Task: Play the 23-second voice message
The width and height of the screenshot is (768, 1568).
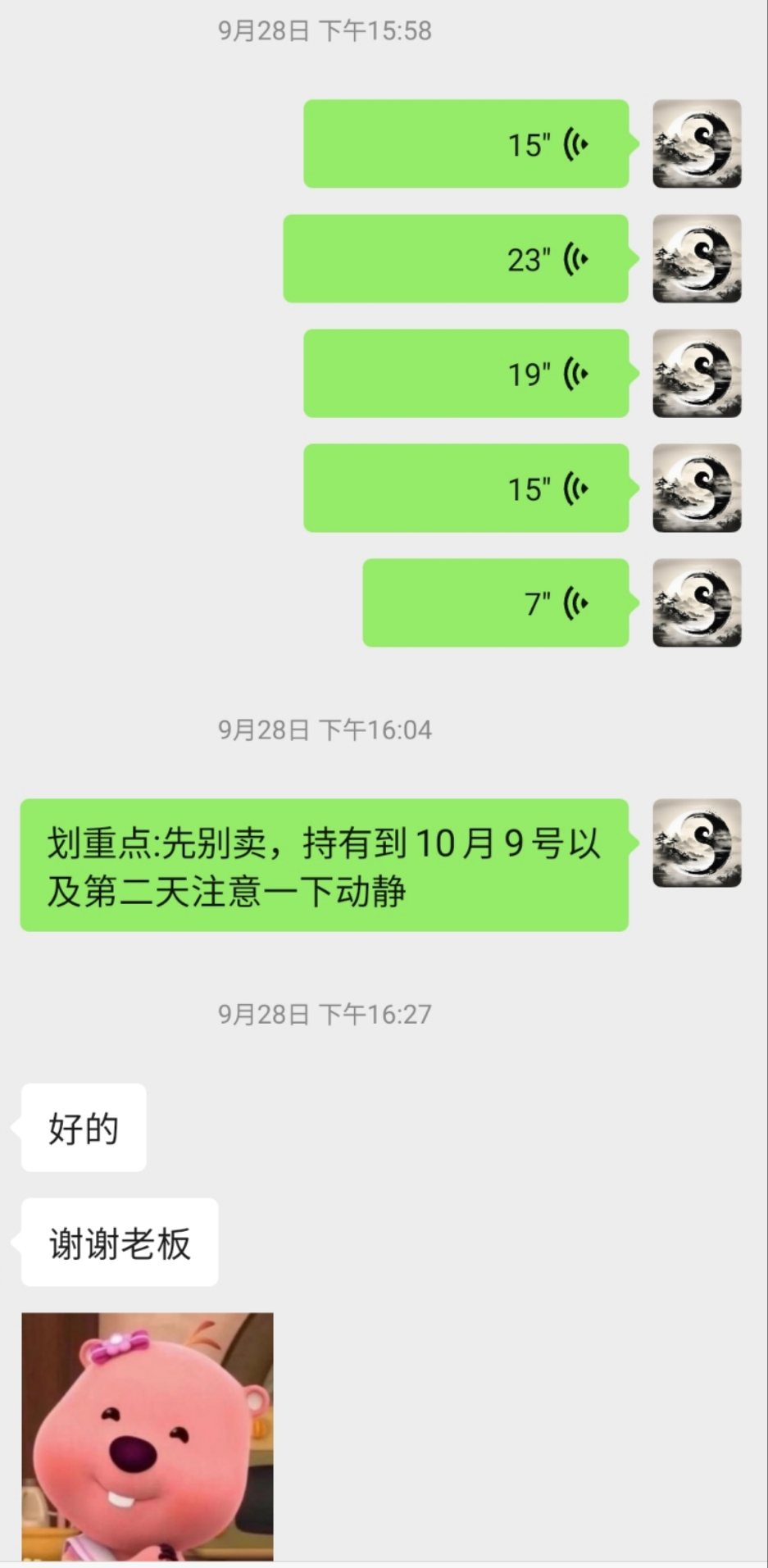Action: click(456, 259)
